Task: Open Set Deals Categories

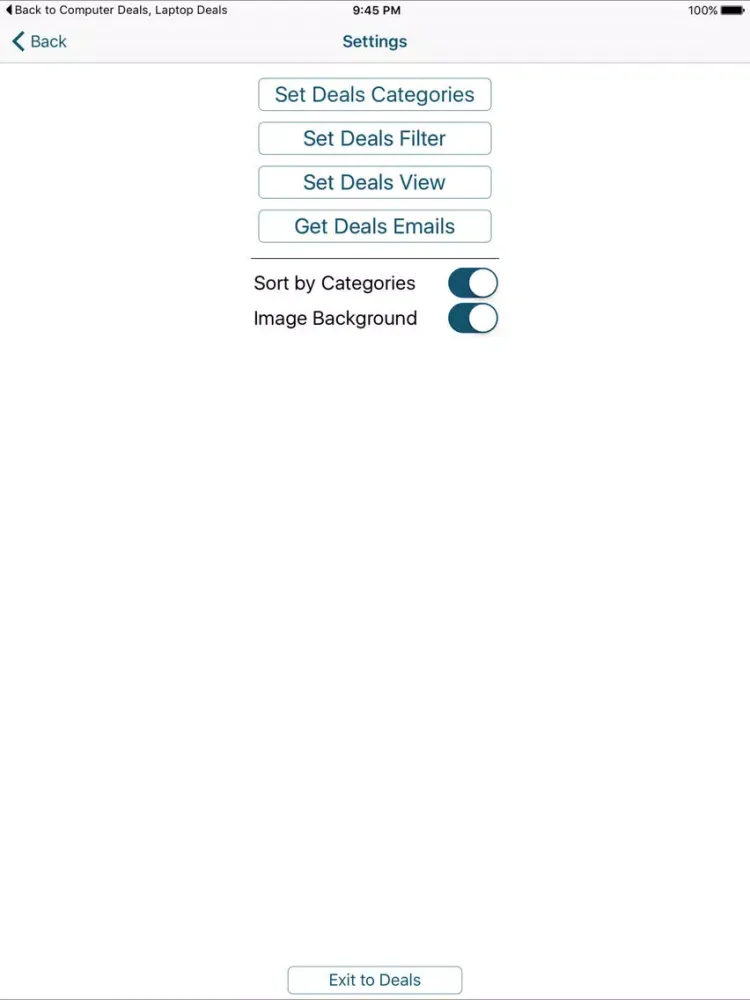Action: tap(374, 94)
